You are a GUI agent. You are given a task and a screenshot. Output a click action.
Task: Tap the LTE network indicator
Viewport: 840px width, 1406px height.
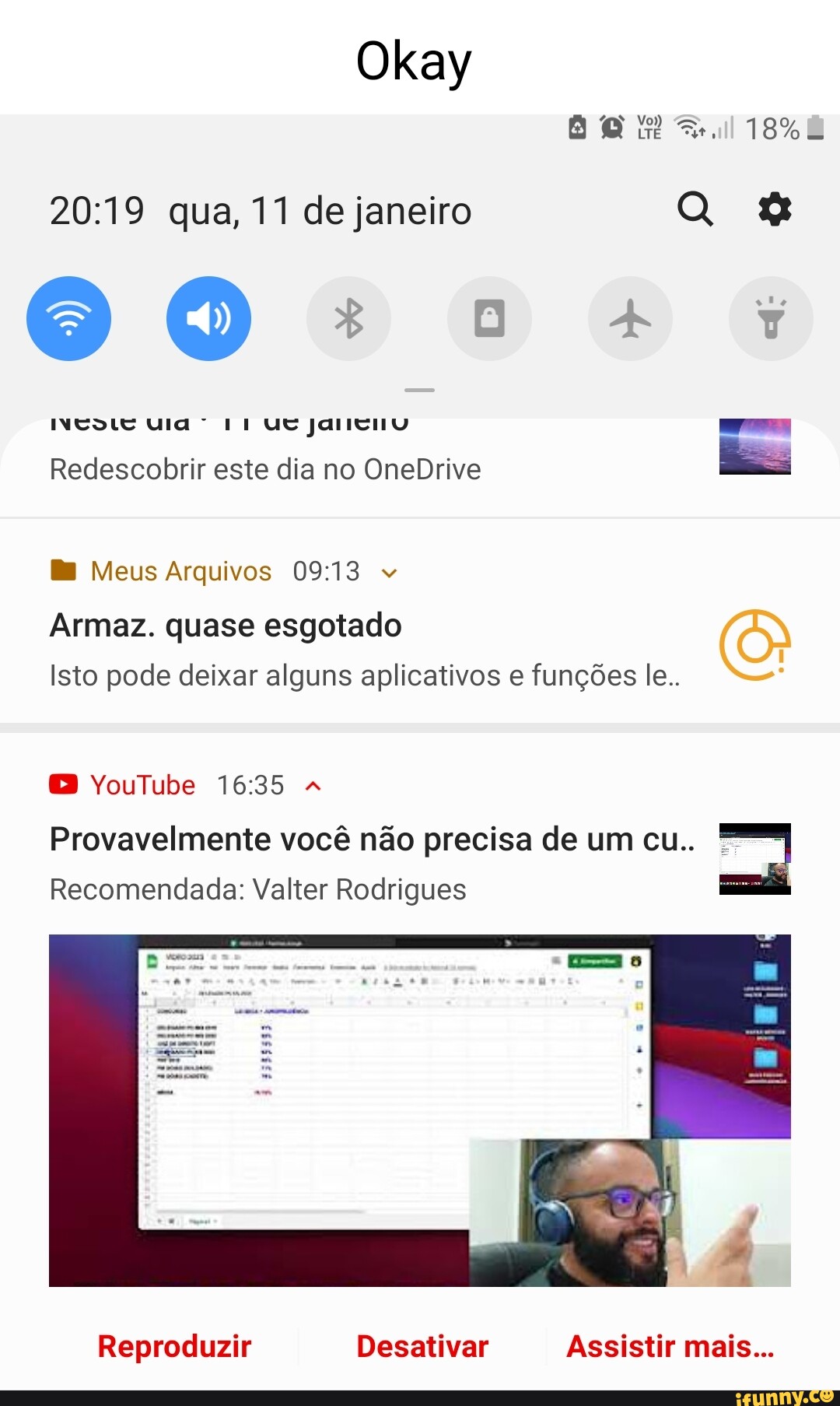pyautogui.click(x=648, y=127)
